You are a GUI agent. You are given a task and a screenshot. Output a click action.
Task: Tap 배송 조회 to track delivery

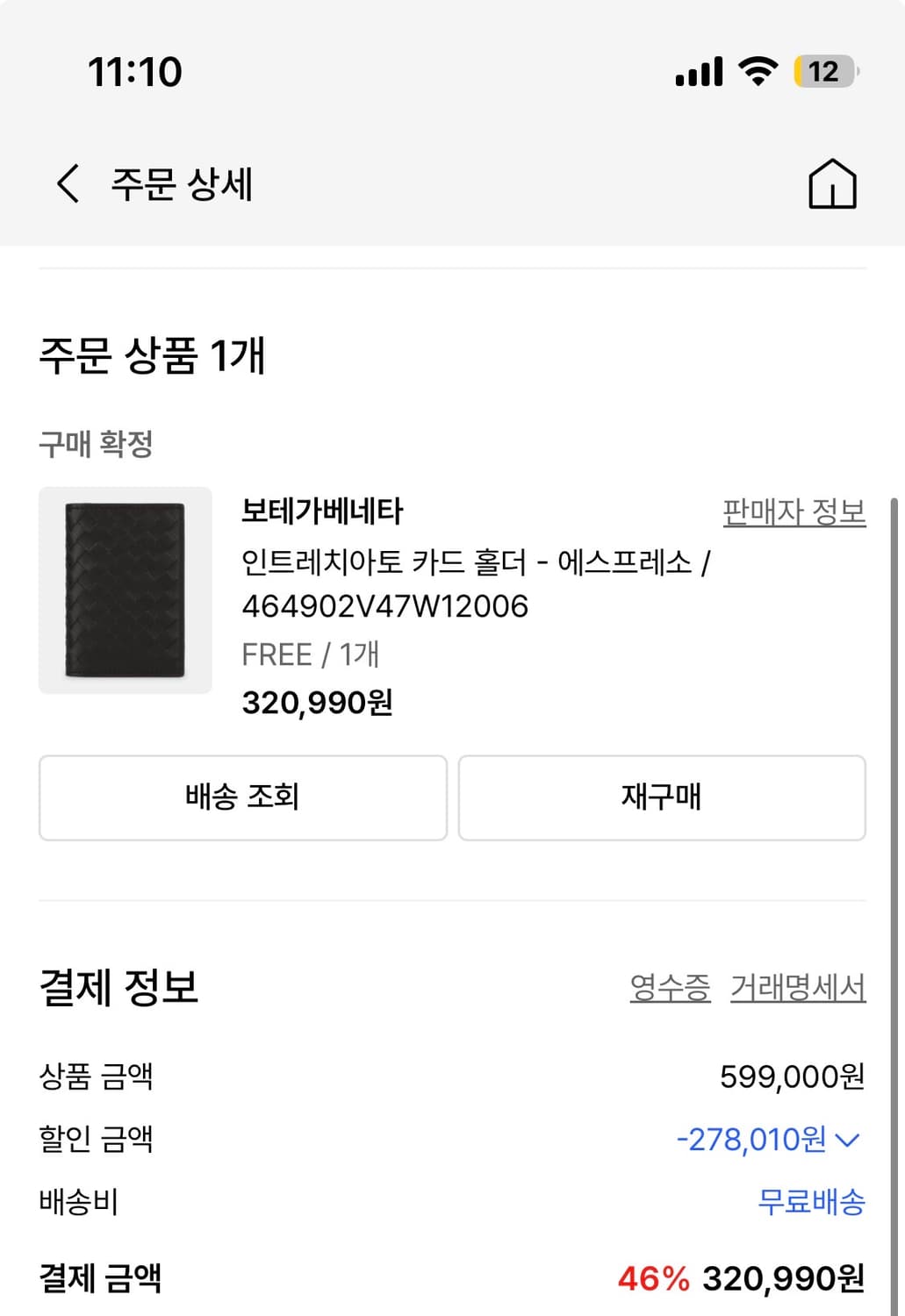coord(243,797)
